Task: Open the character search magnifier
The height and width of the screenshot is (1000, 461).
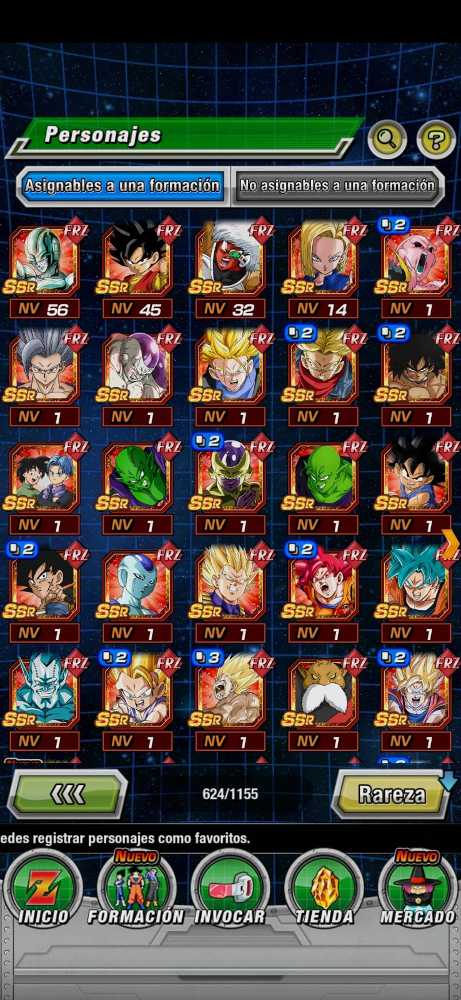Action: click(387, 138)
